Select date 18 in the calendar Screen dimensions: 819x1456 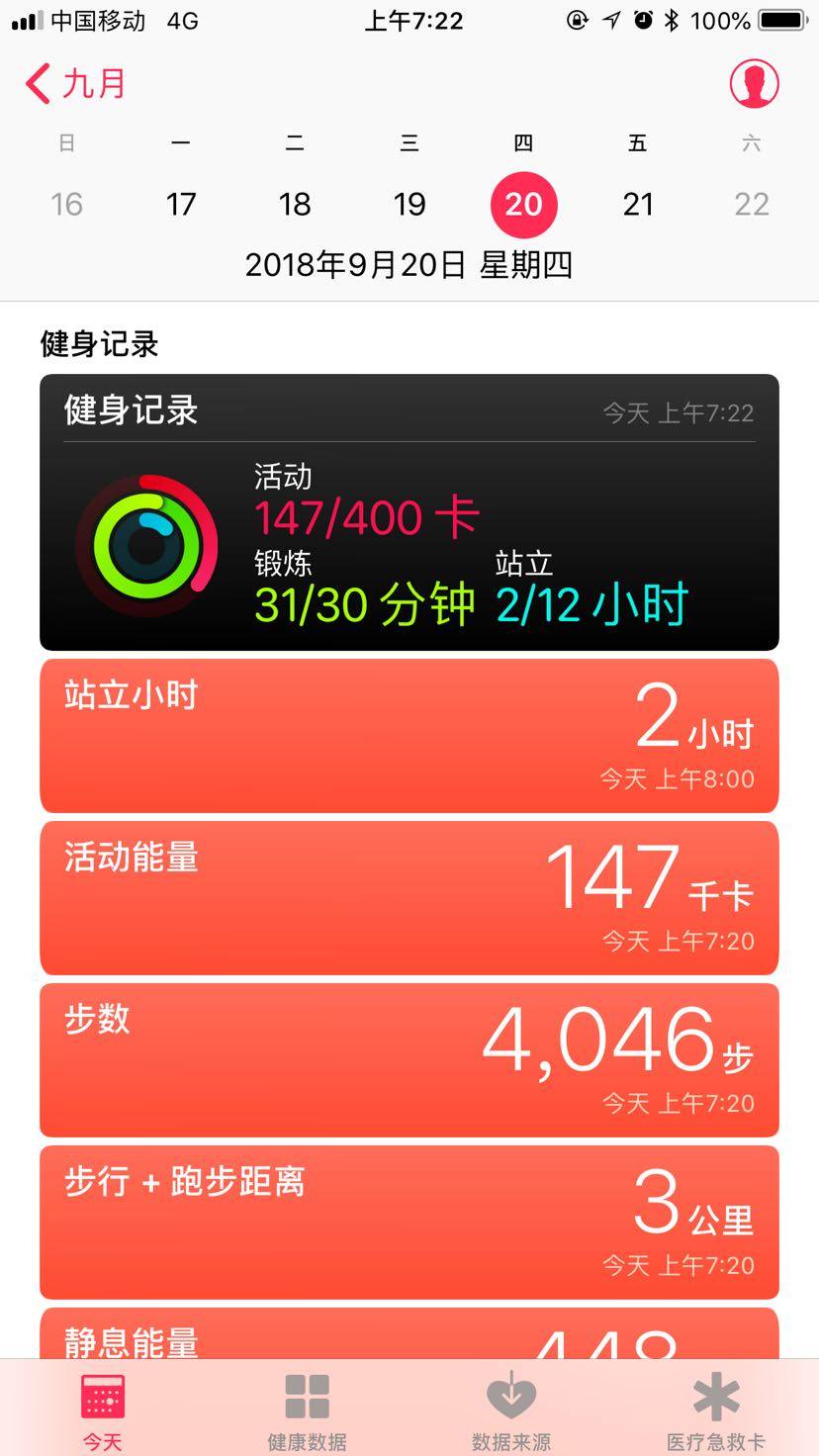(295, 204)
